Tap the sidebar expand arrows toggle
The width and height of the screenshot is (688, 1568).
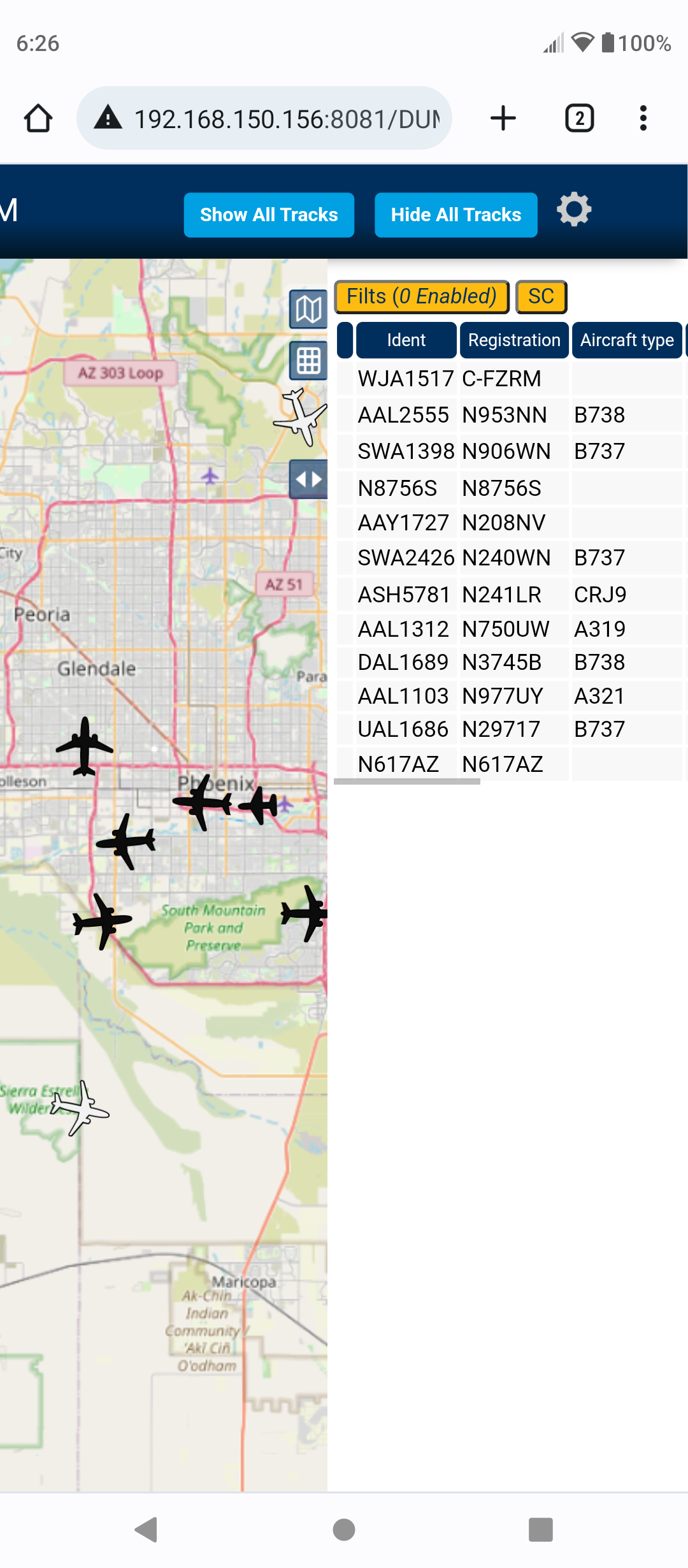308,479
